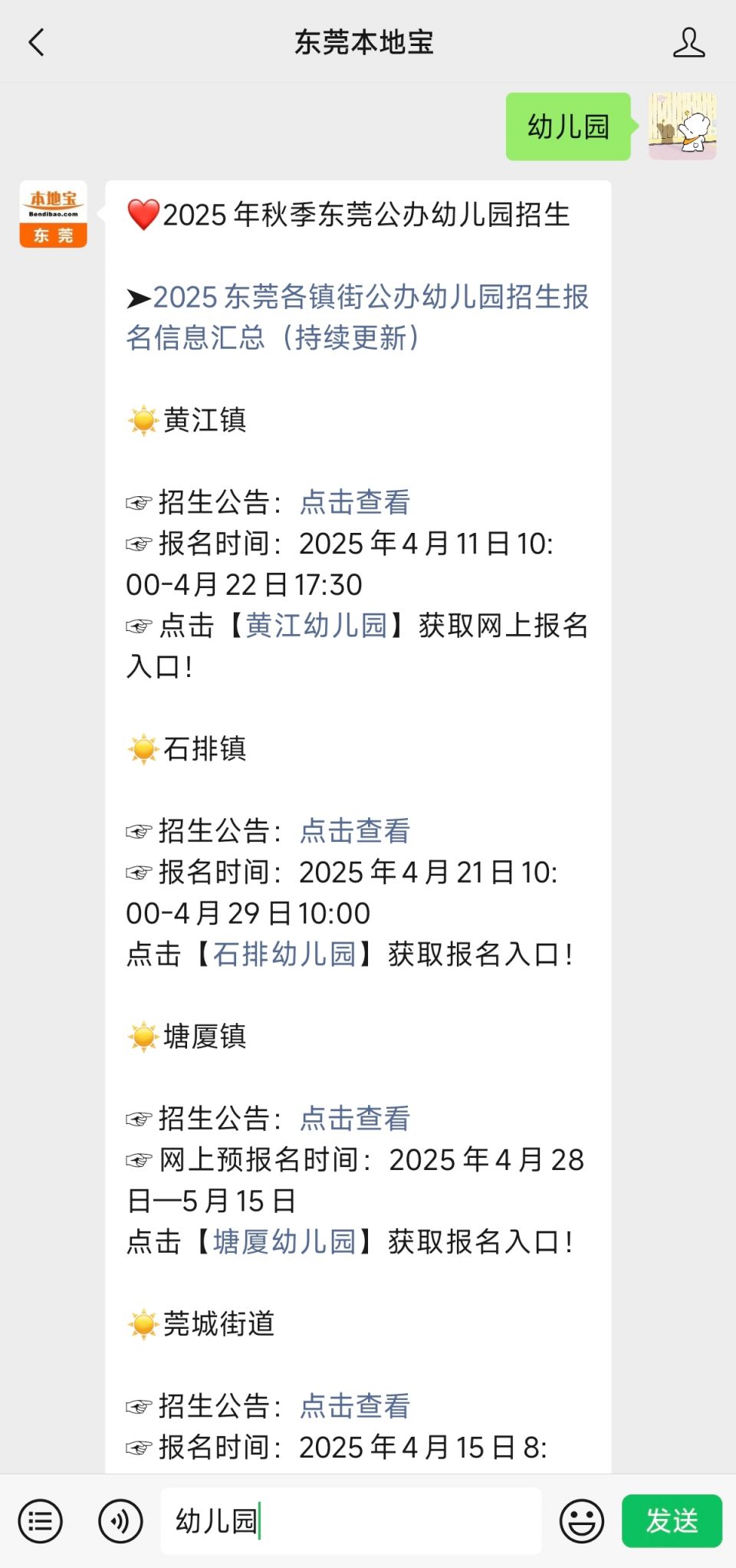Screen dimensions: 736x1568
Task: Switch to voice input mode
Action: [120, 1520]
